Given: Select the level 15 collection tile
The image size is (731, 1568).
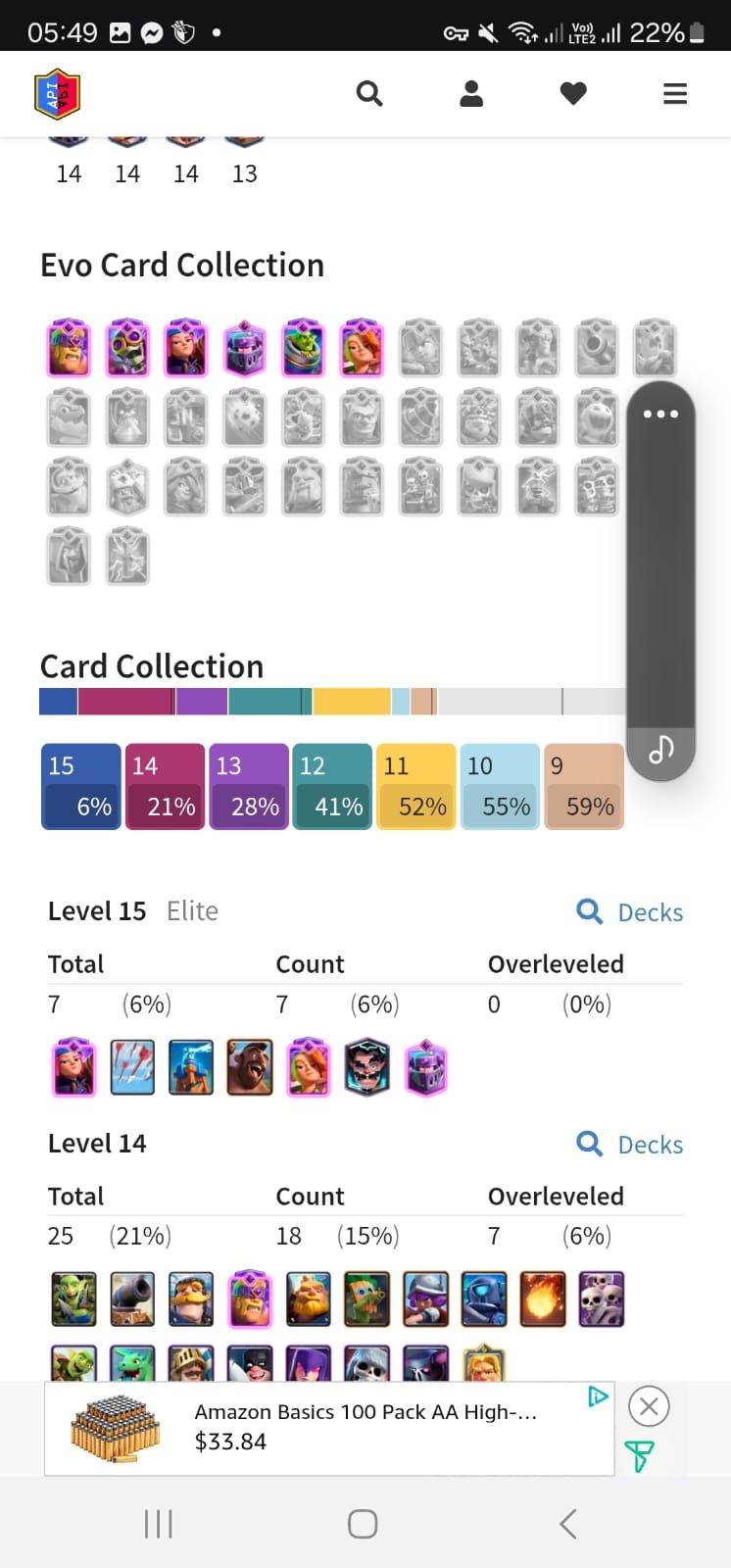Looking at the screenshot, I should (81, 787).
